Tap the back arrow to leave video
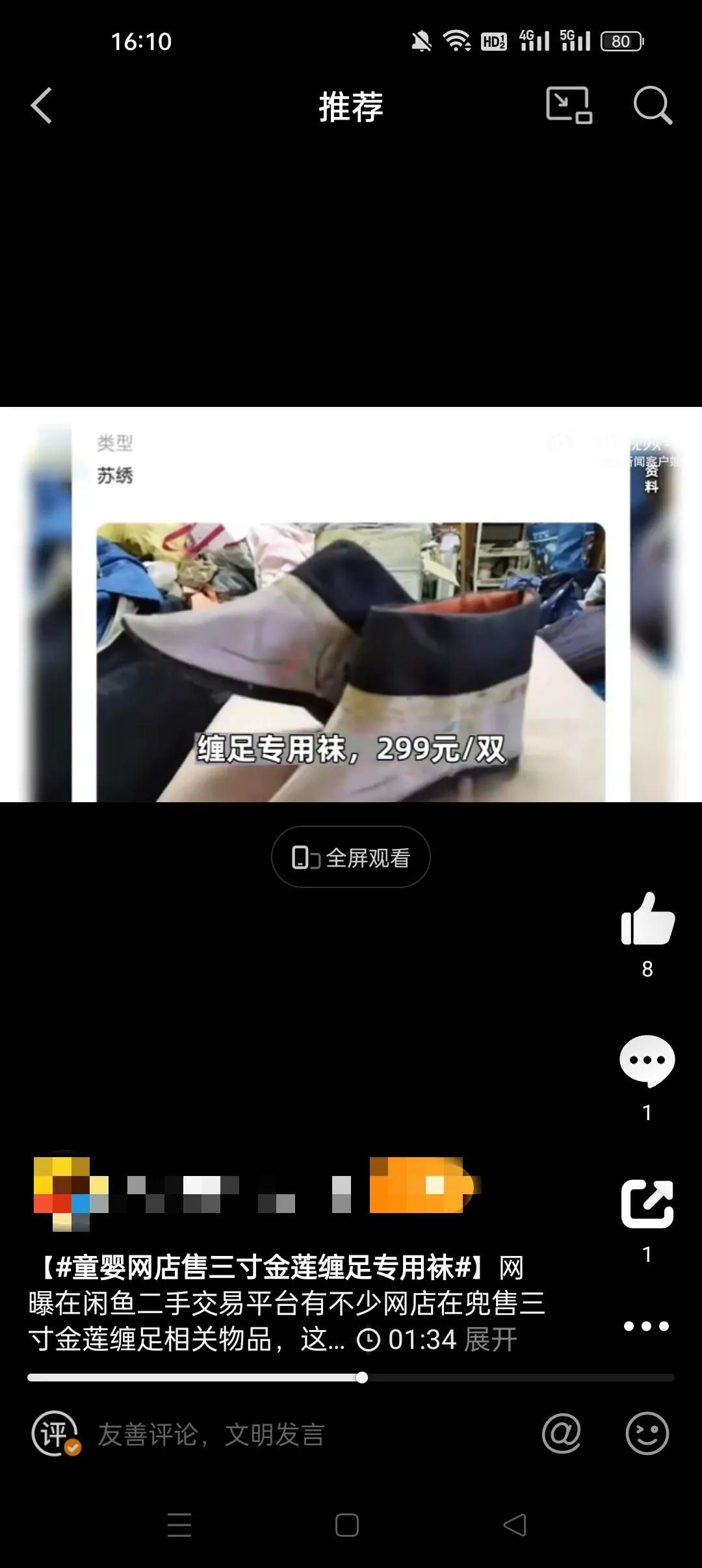Image resolution: width=702 pixels, height=1568 pixels. tap(41, 106)
